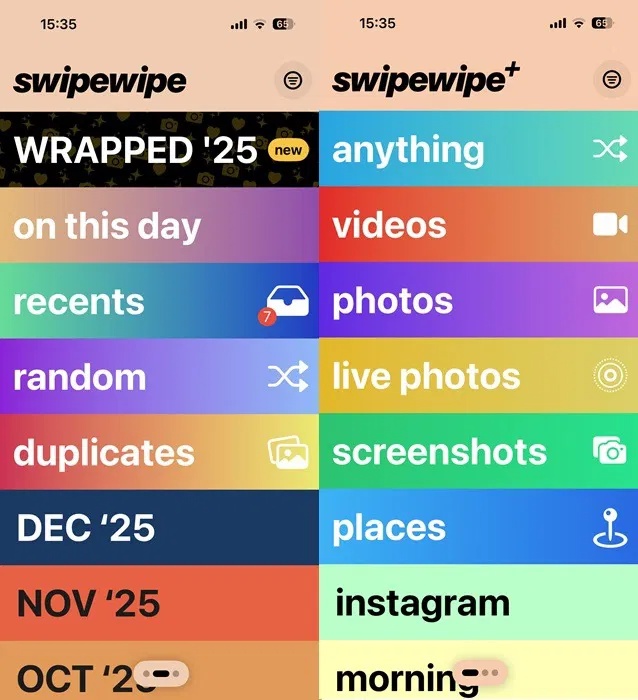Viewport: 638px width, 700px height.
Task: Open the videos category
Action: [x=478, y=225]
